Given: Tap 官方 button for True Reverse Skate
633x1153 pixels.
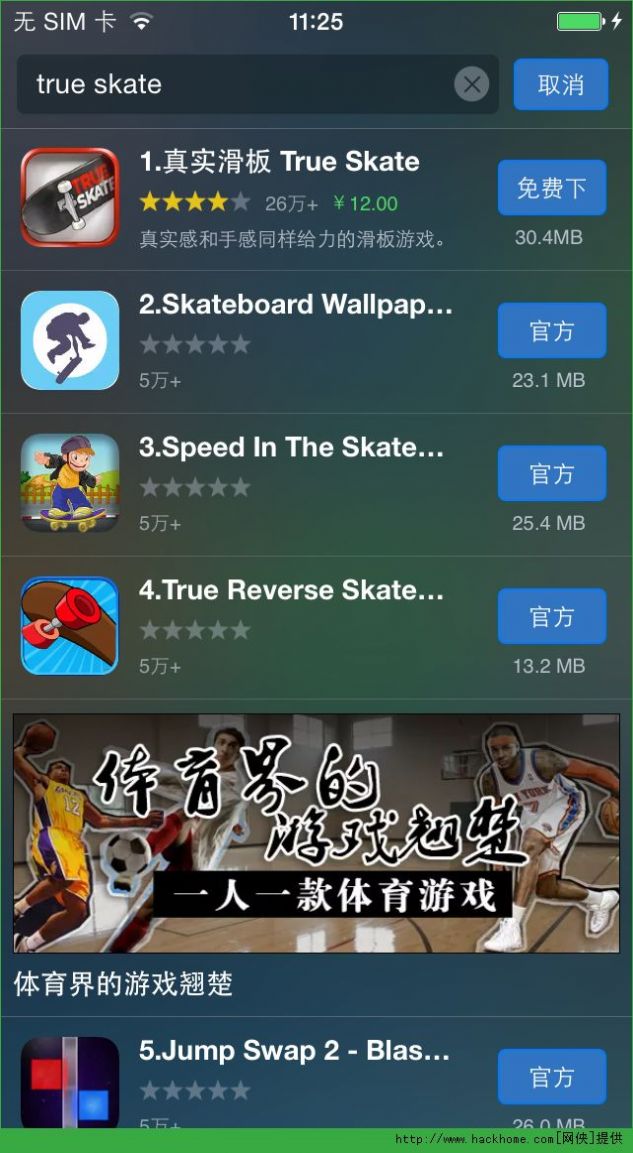Looking at the screenshot, I should pos(552,617).
